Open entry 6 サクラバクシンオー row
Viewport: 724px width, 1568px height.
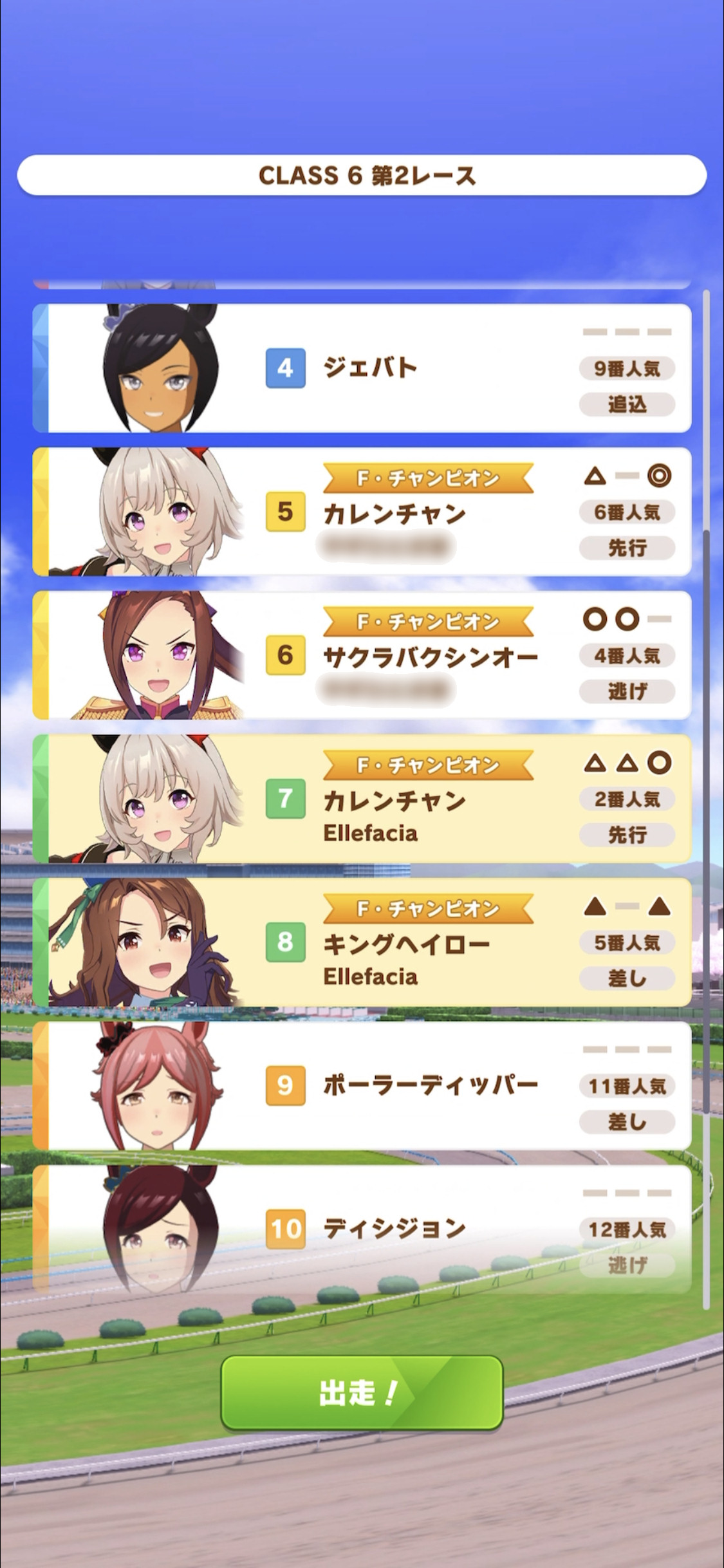click(362, 655)
